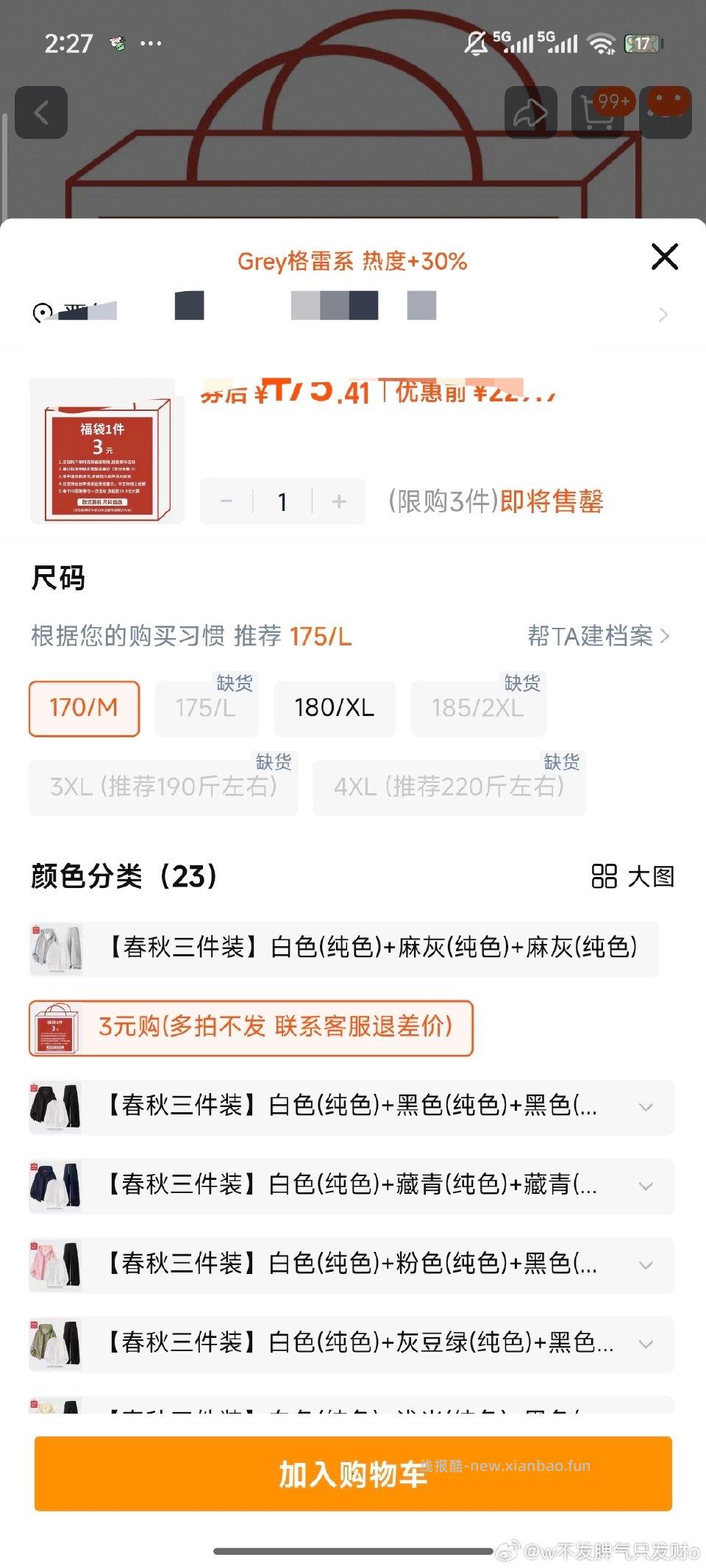The width and height of the screenshot is (706, 1568).
Task: Expand the 白色+黑色 variant details chevron
Action: 646,1108
